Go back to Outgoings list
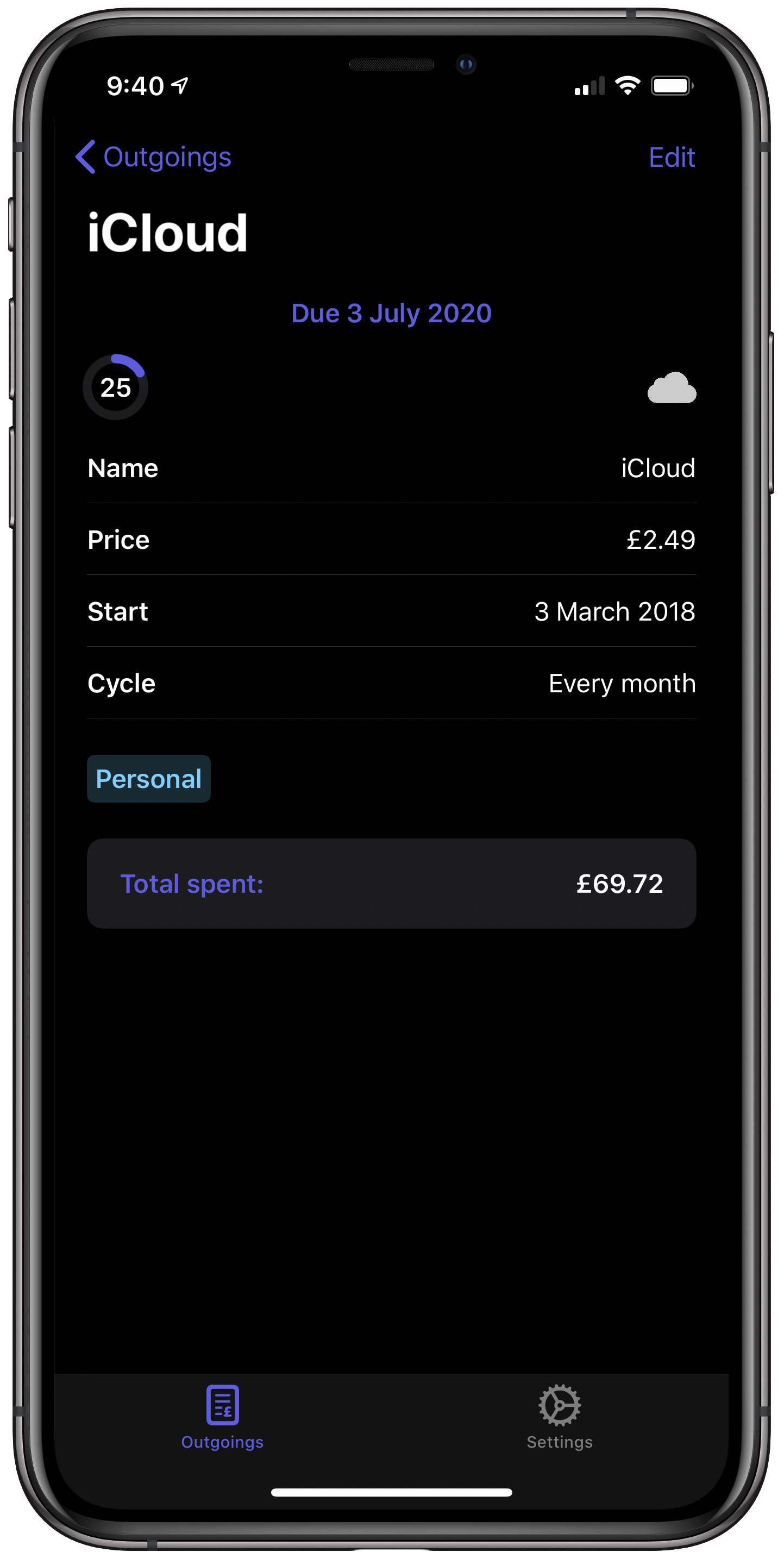 [154, 157]
